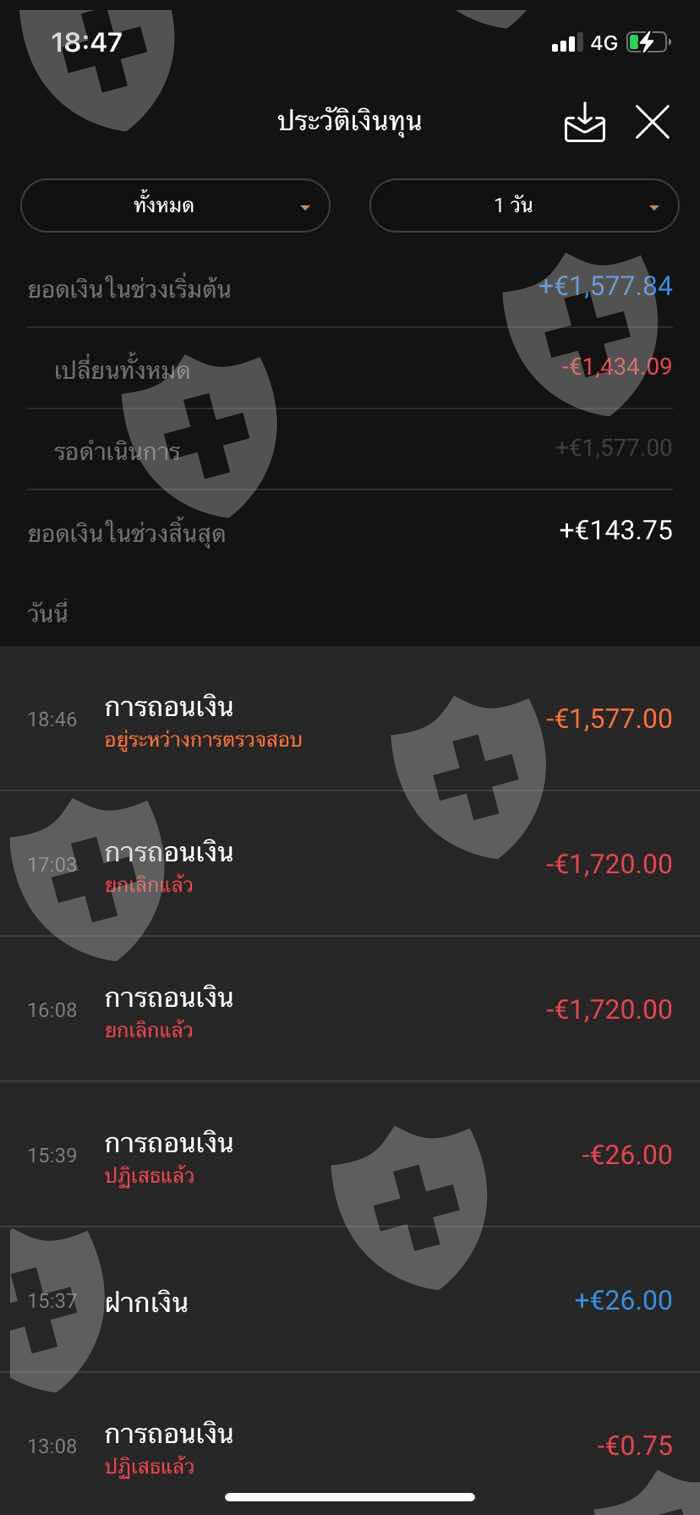
Task: Open the 18:46 withdrawal of €1,577.00
Action: (350, 718)
